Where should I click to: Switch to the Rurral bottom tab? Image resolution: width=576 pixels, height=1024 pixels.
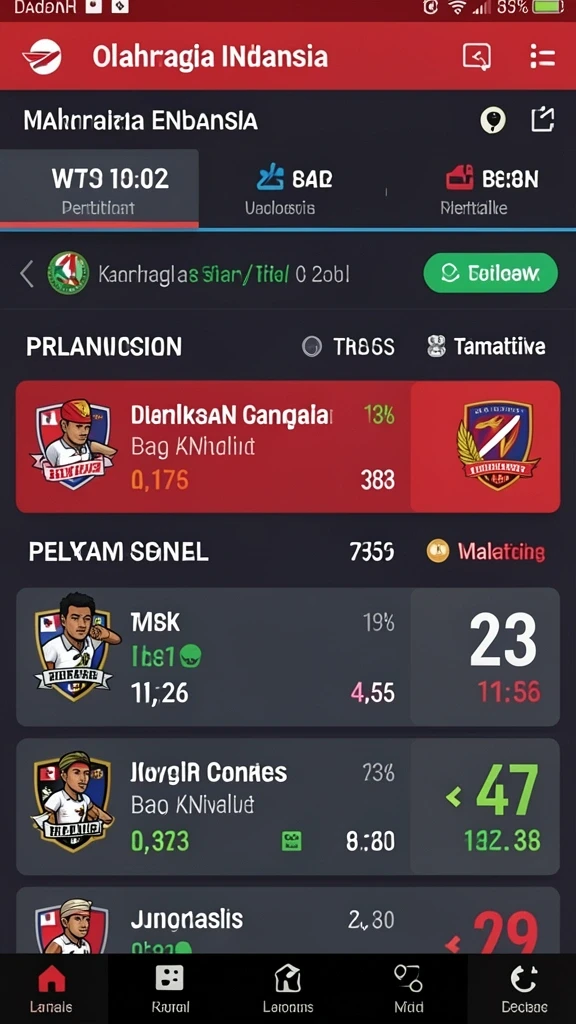click(x=170, y=989)
